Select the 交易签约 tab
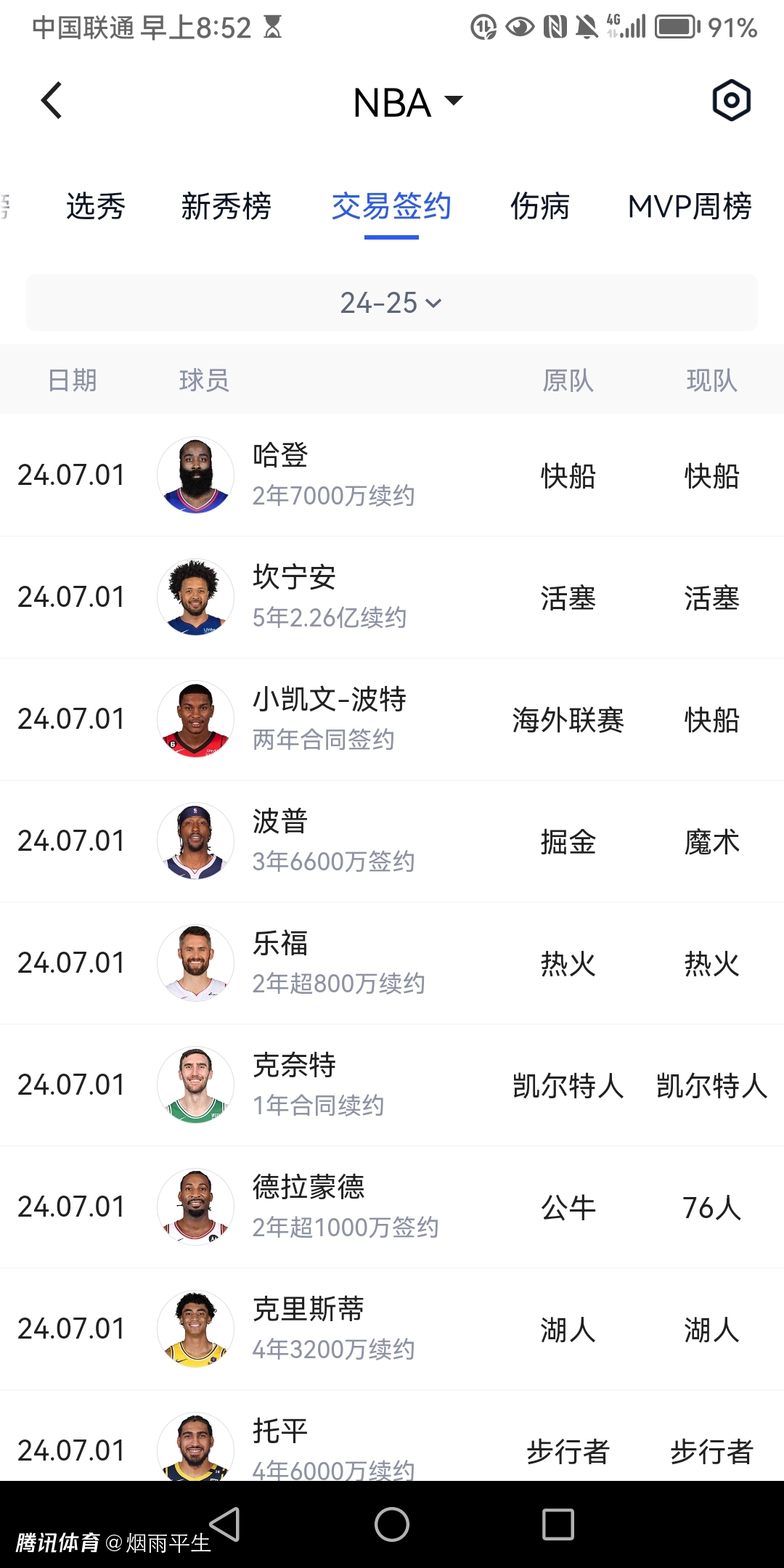The height and width of the screenshot is (1568, 784). pyautogui.click(x=391, y=207)
